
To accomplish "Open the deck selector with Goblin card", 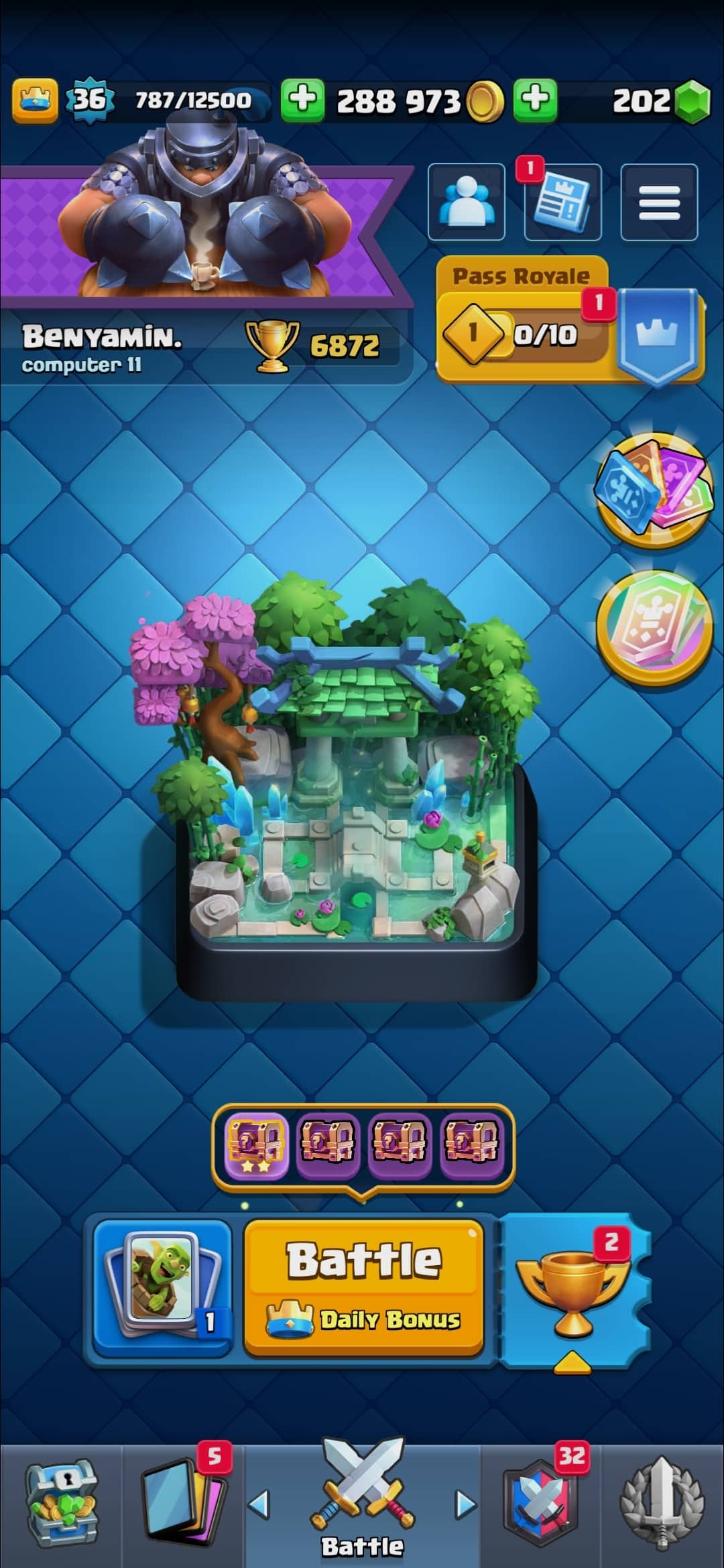I will coord(162,1288).
